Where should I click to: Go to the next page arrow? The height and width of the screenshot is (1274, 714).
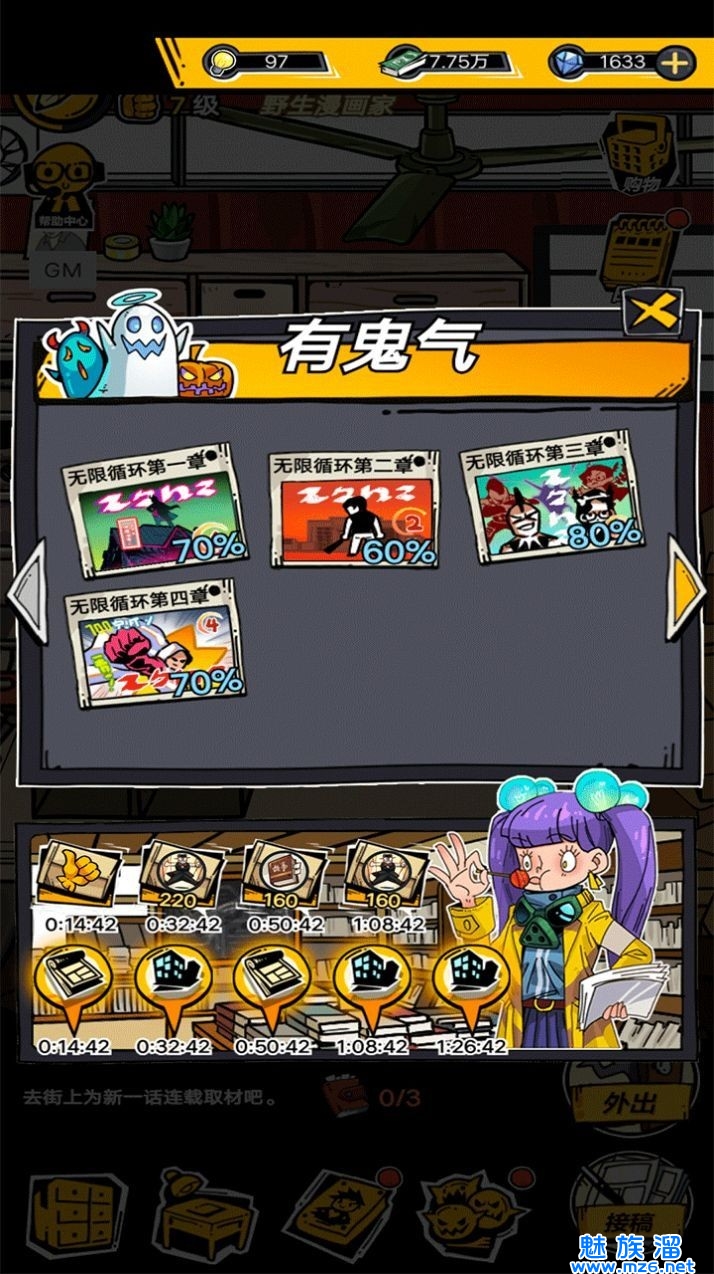click(686, 590)
